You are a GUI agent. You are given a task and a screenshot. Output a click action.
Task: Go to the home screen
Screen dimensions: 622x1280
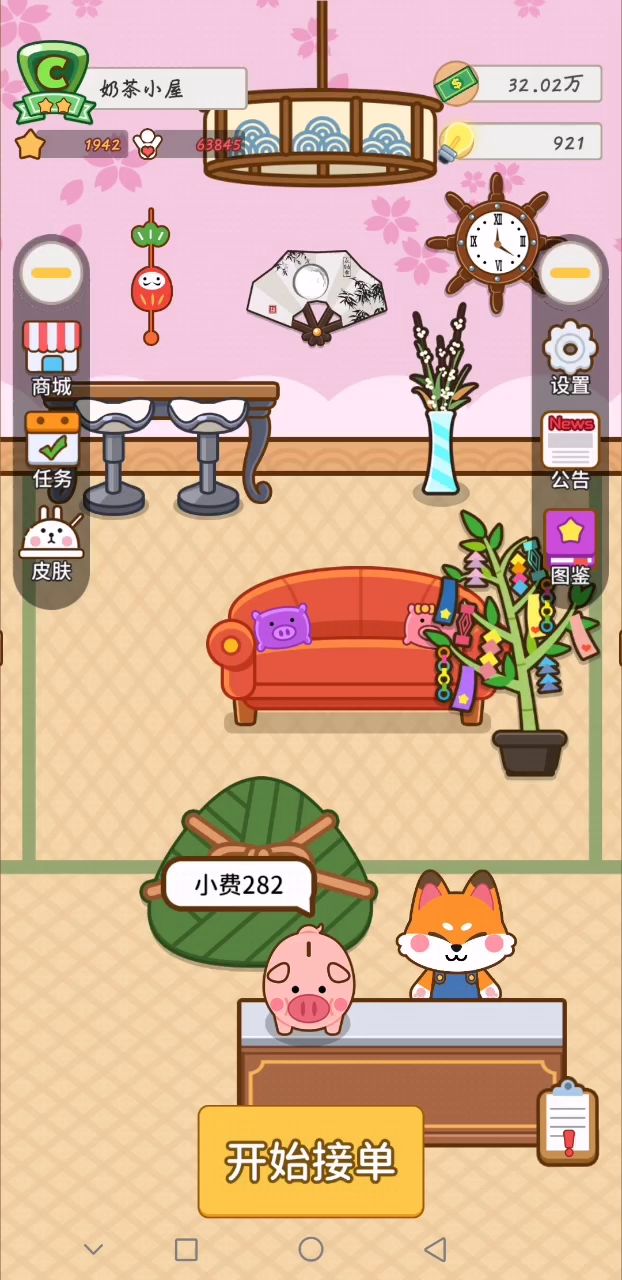coord(311,1249)
